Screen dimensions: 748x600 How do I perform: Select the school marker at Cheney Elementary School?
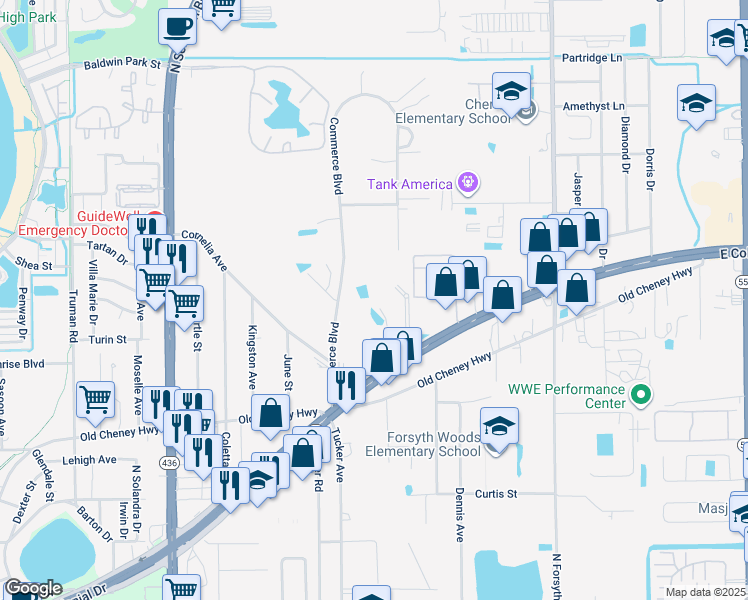(x=511, y=92)
